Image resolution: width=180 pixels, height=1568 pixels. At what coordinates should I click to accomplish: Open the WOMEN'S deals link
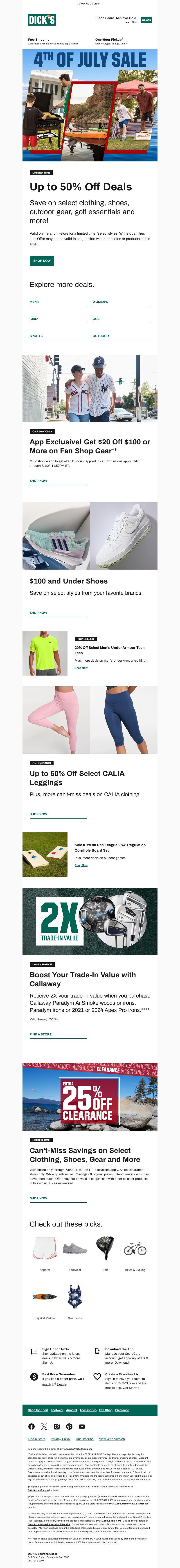pyautogui.click(x=100, y=302)
